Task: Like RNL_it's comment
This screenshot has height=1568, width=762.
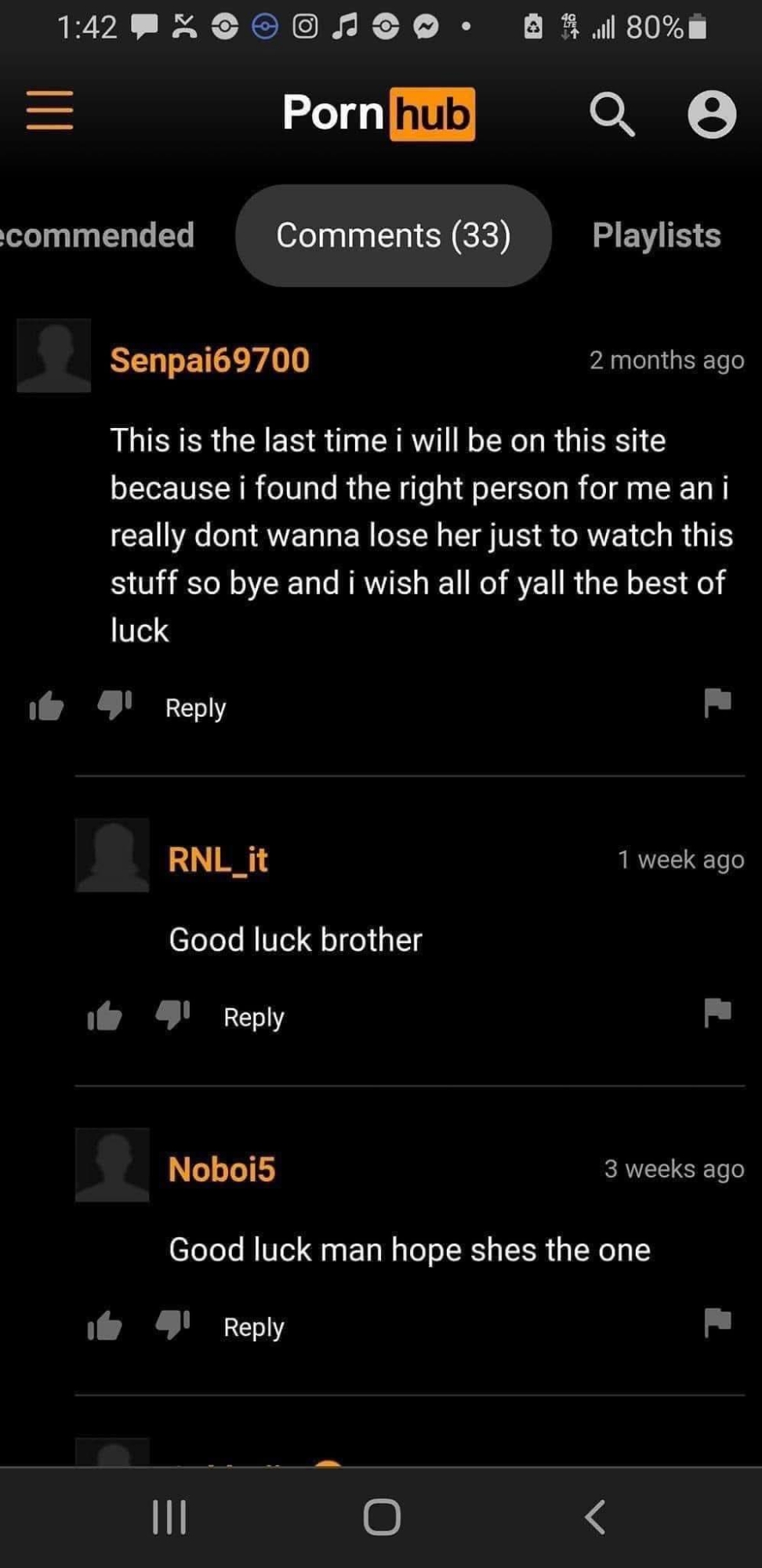Action: [104, 1016]
